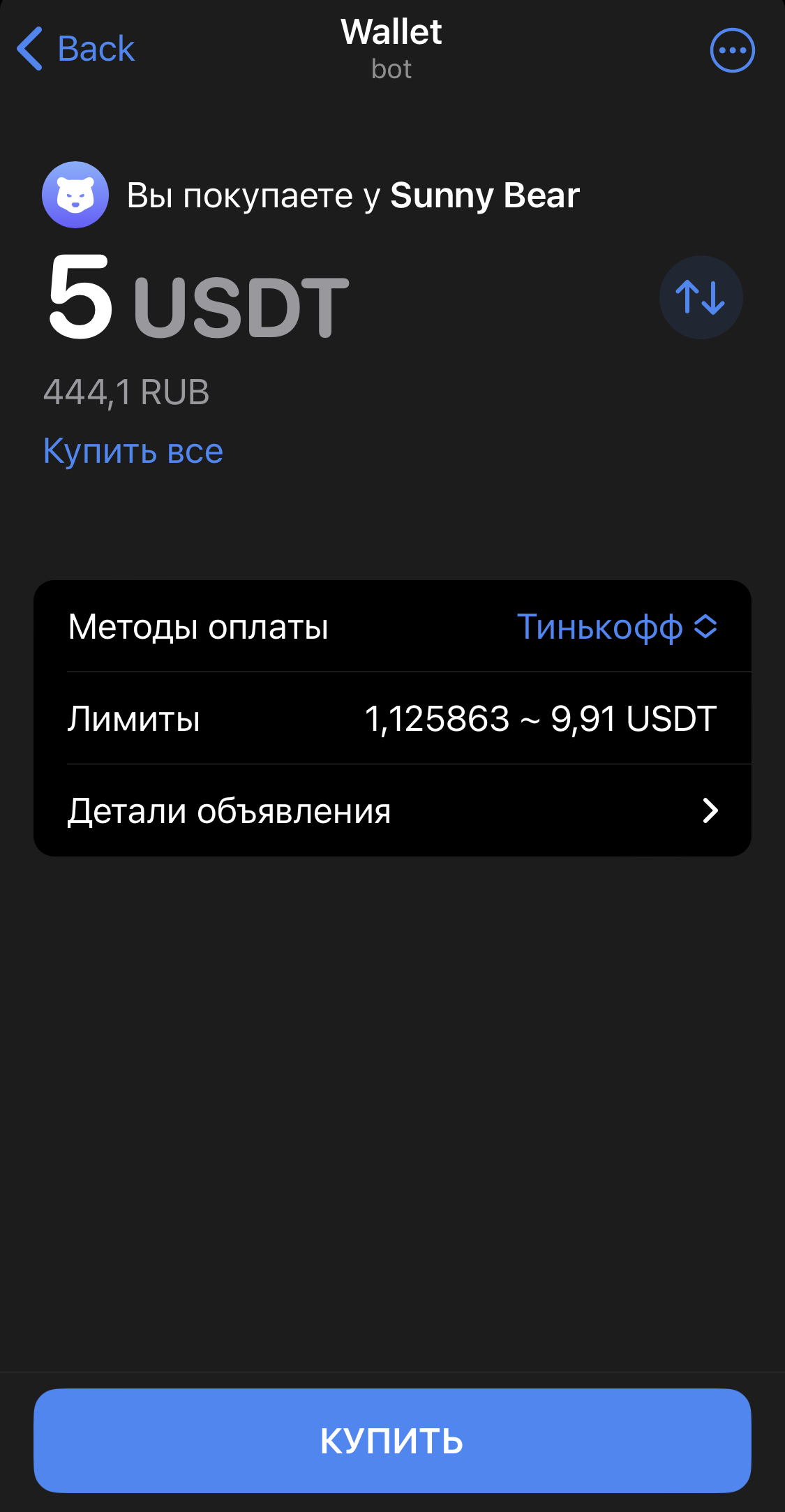Image resolution: width=785 pixels, height=1512 pixels.
Task: Tap the 5 USDT amount field
Action: pyautogui.click(x=199, y=300)
